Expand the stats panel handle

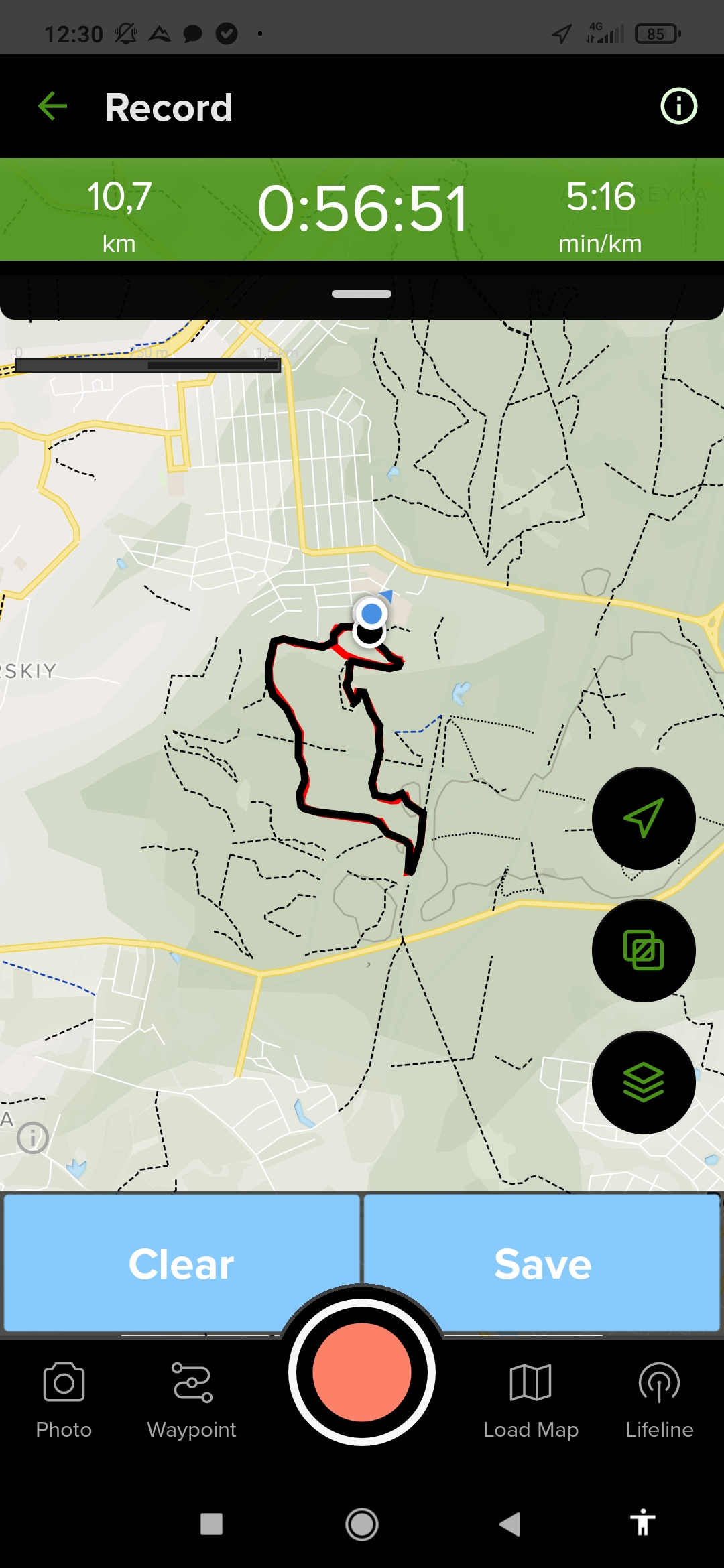361,293
